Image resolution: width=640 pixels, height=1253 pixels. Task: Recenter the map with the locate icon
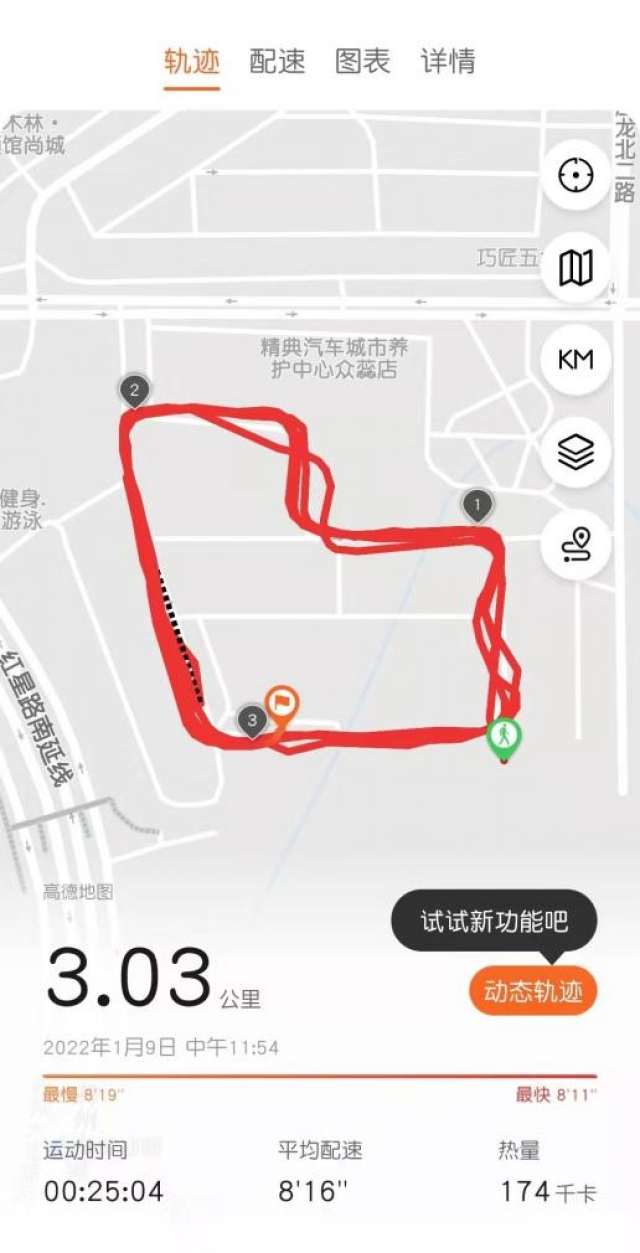click(x=576, y=175)
